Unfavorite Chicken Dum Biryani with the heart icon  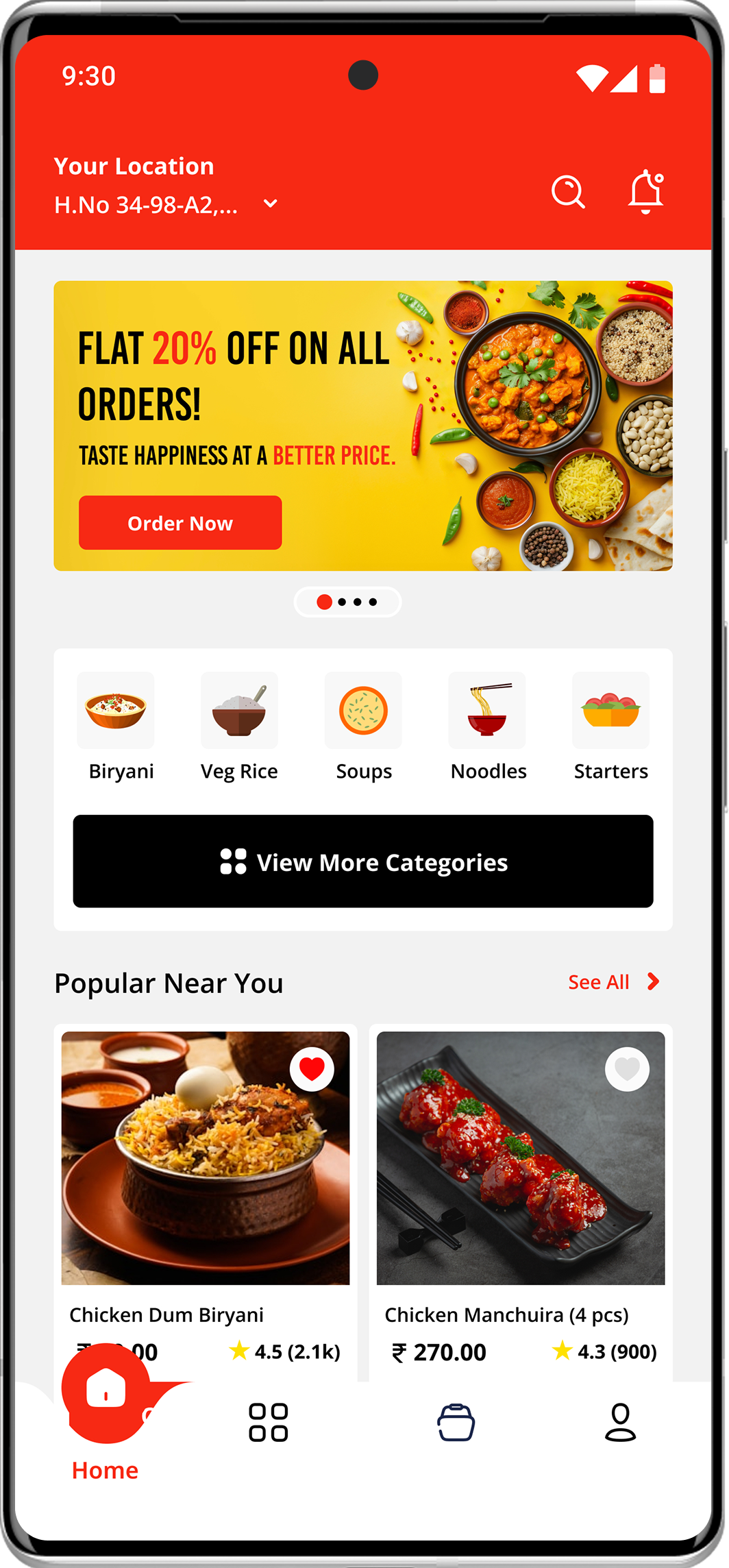point(312,1069)
